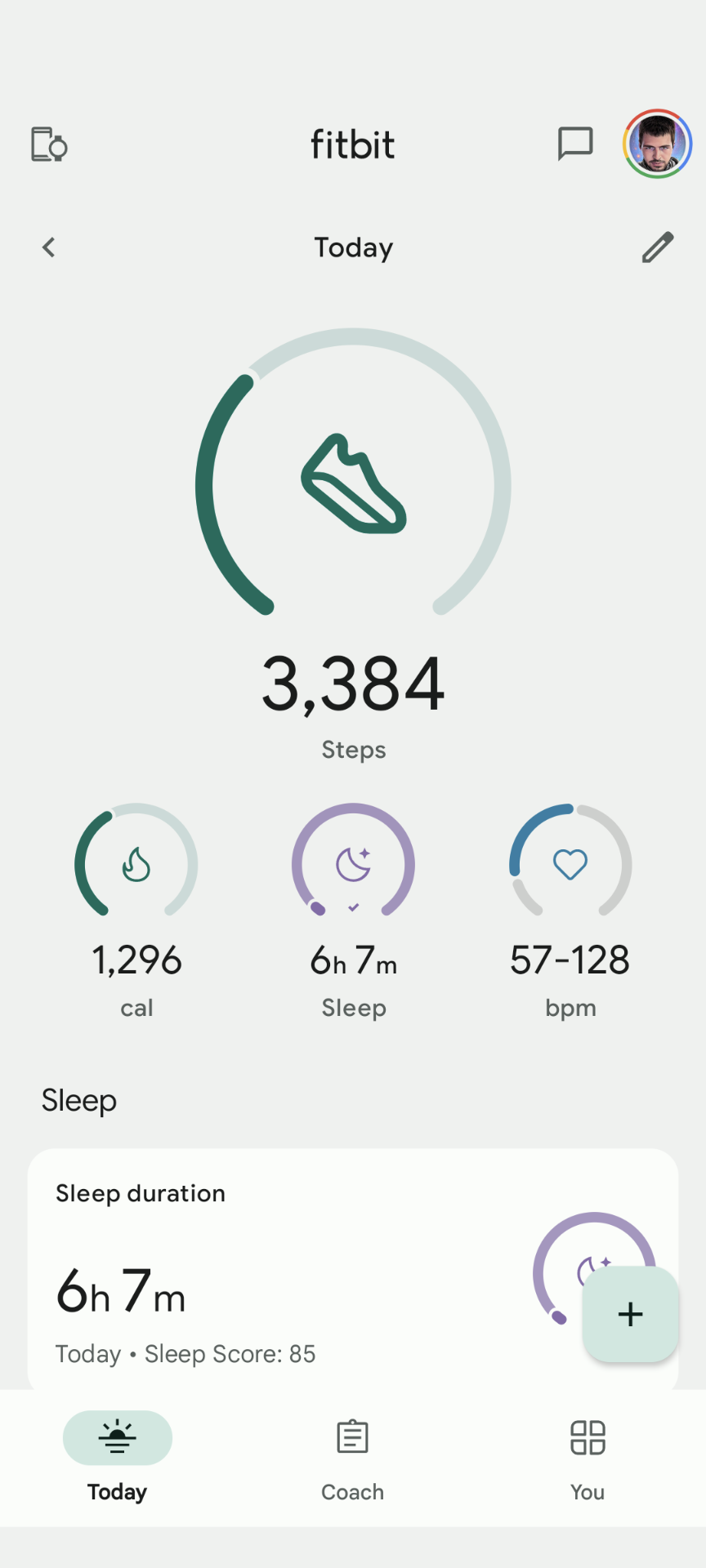Open the messages inbox icon

(x=575, y=145)
